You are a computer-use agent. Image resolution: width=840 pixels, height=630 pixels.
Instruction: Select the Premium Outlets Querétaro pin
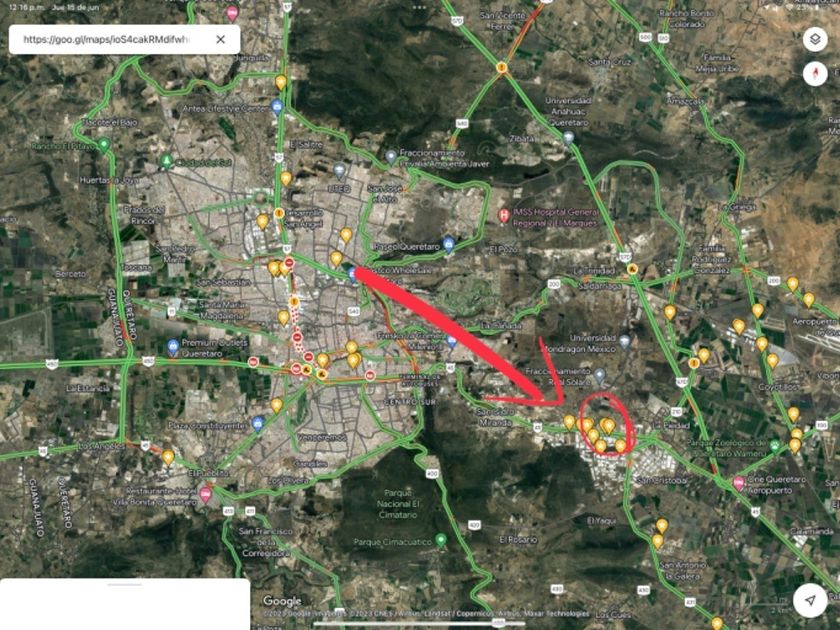point(174,346)
